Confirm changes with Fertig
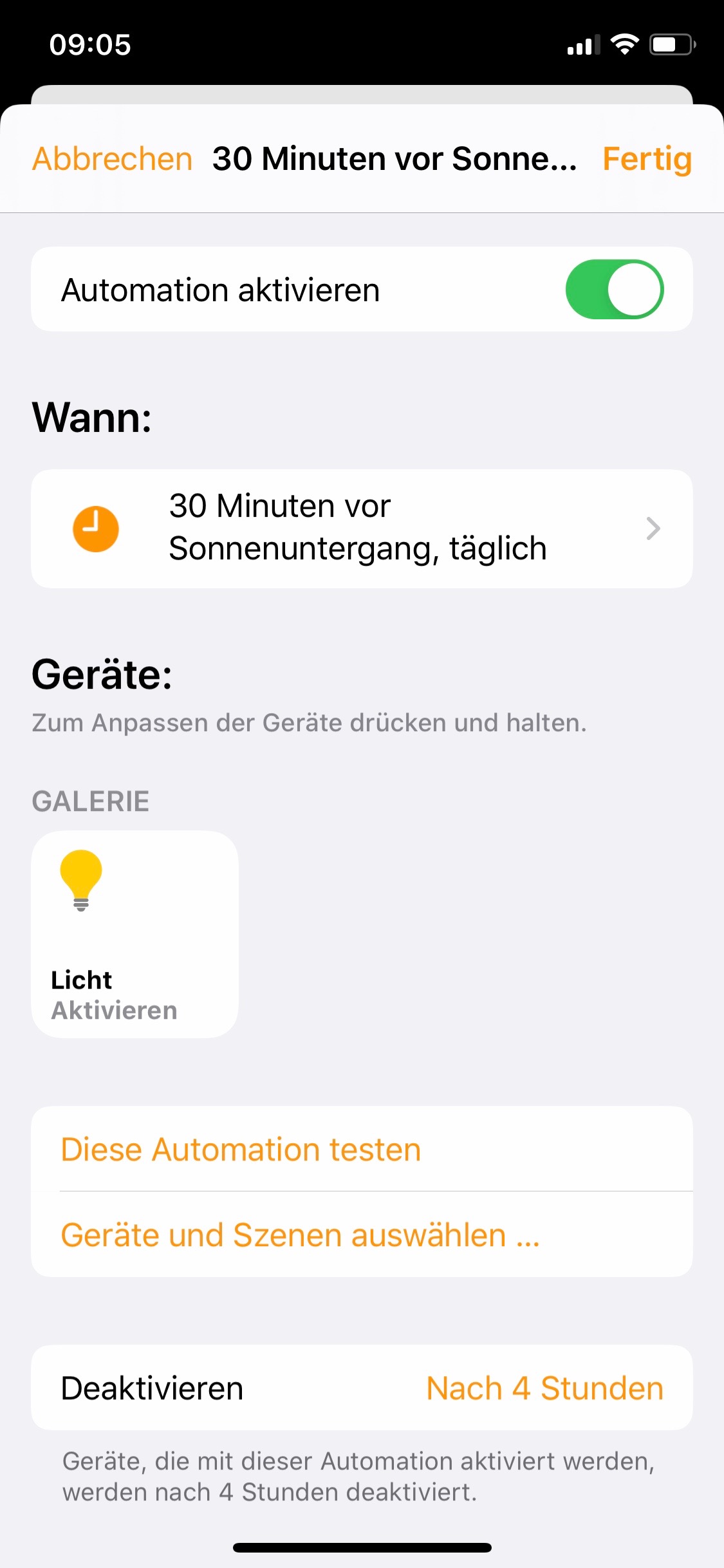The image size is (724, 1568). (x=647, y=159)
